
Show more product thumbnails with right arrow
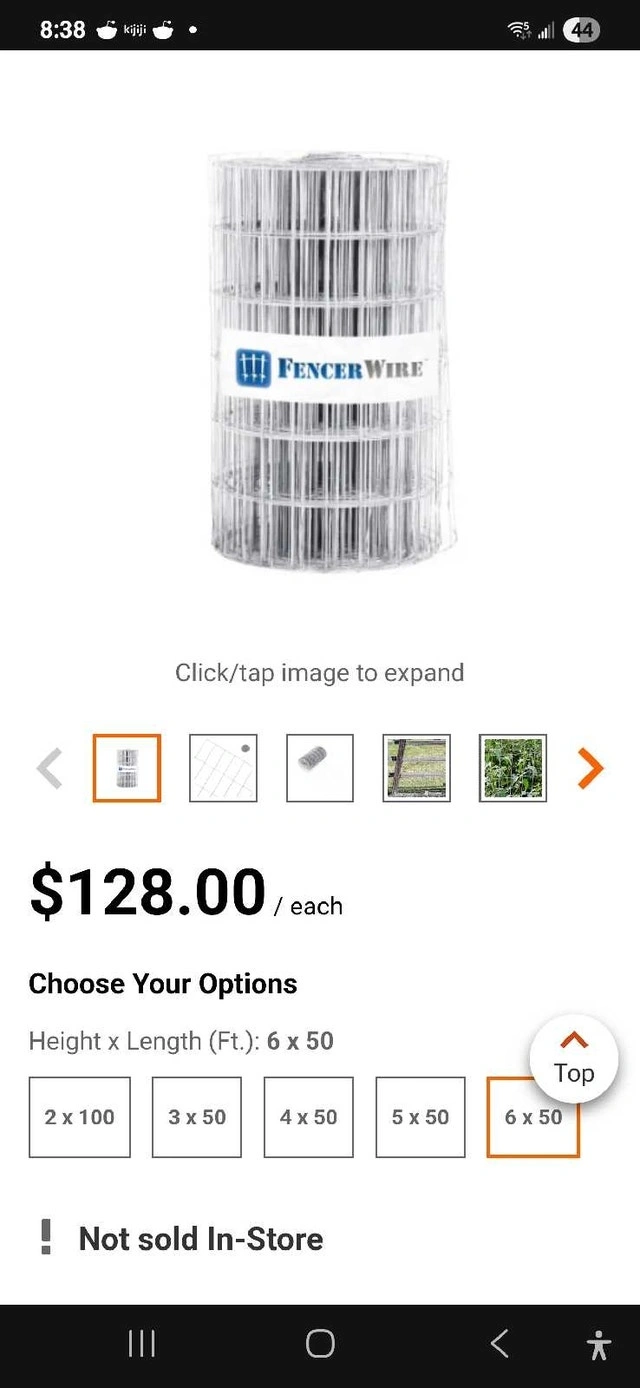pos(591,768)
